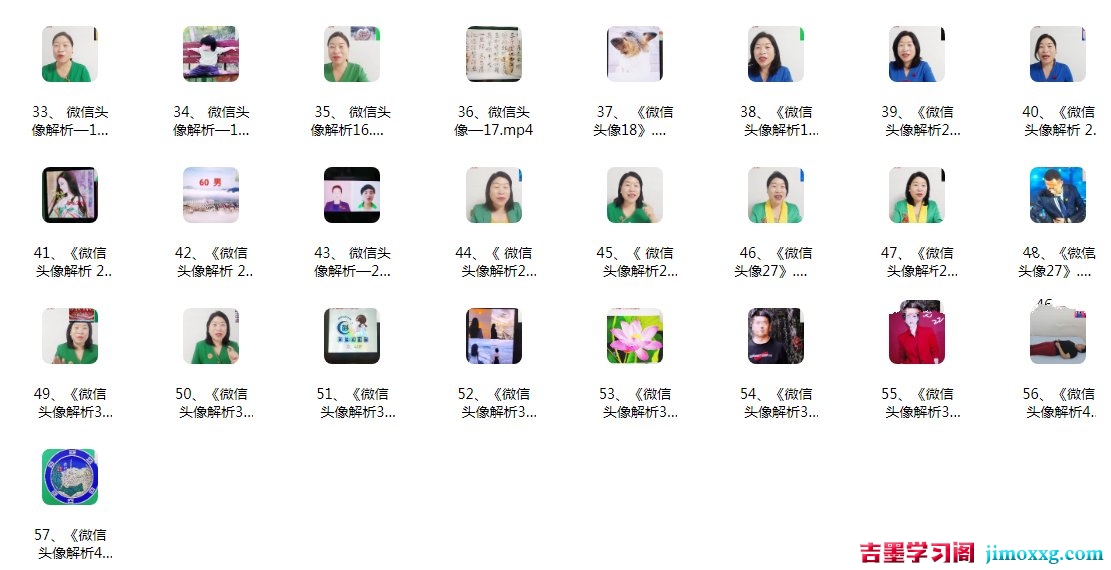Open file 53 with the lotus flower thumbnail
1111x570 pixels.
click(x=634, y=337)
